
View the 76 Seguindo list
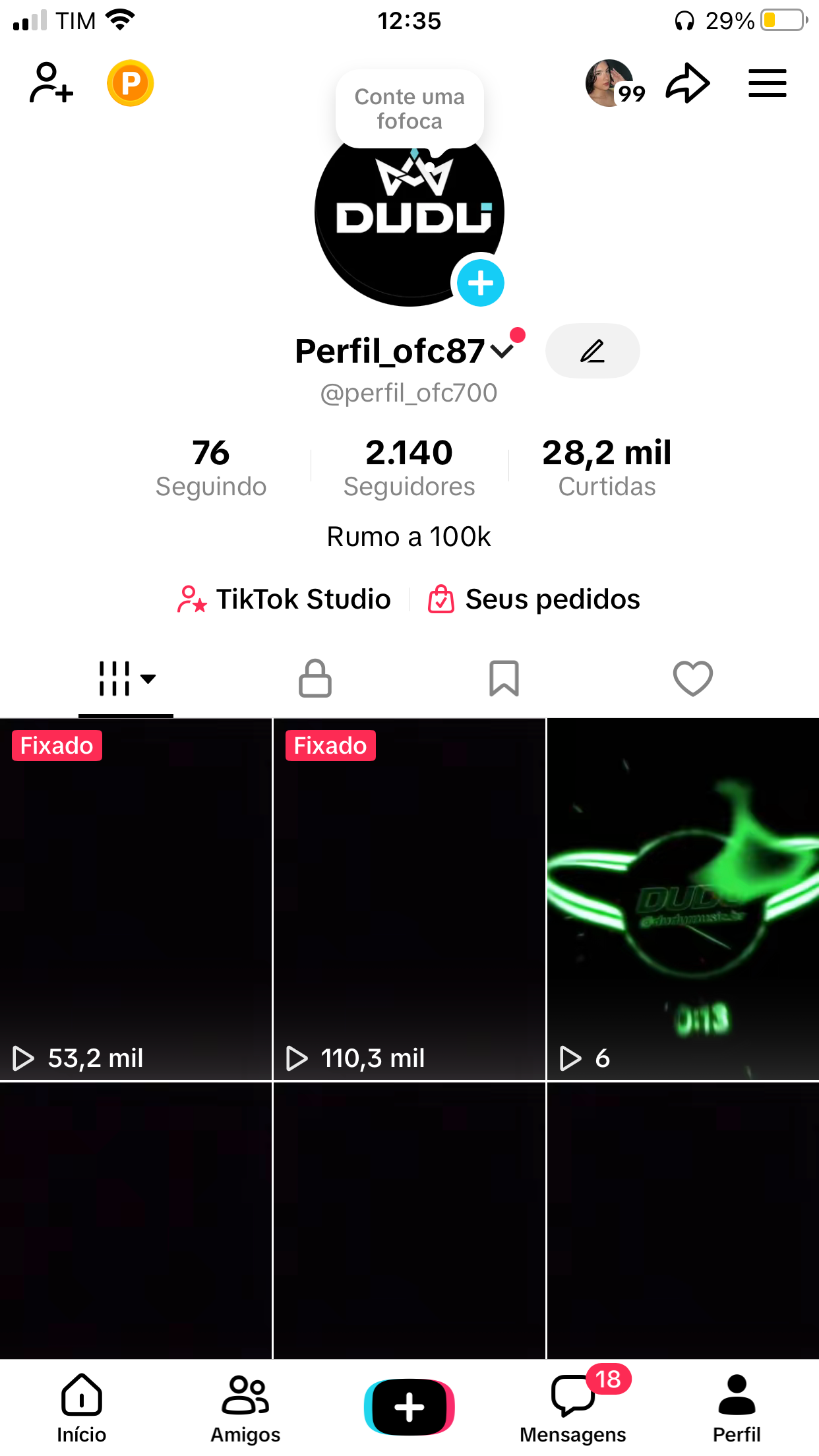(x=211, y=467)
